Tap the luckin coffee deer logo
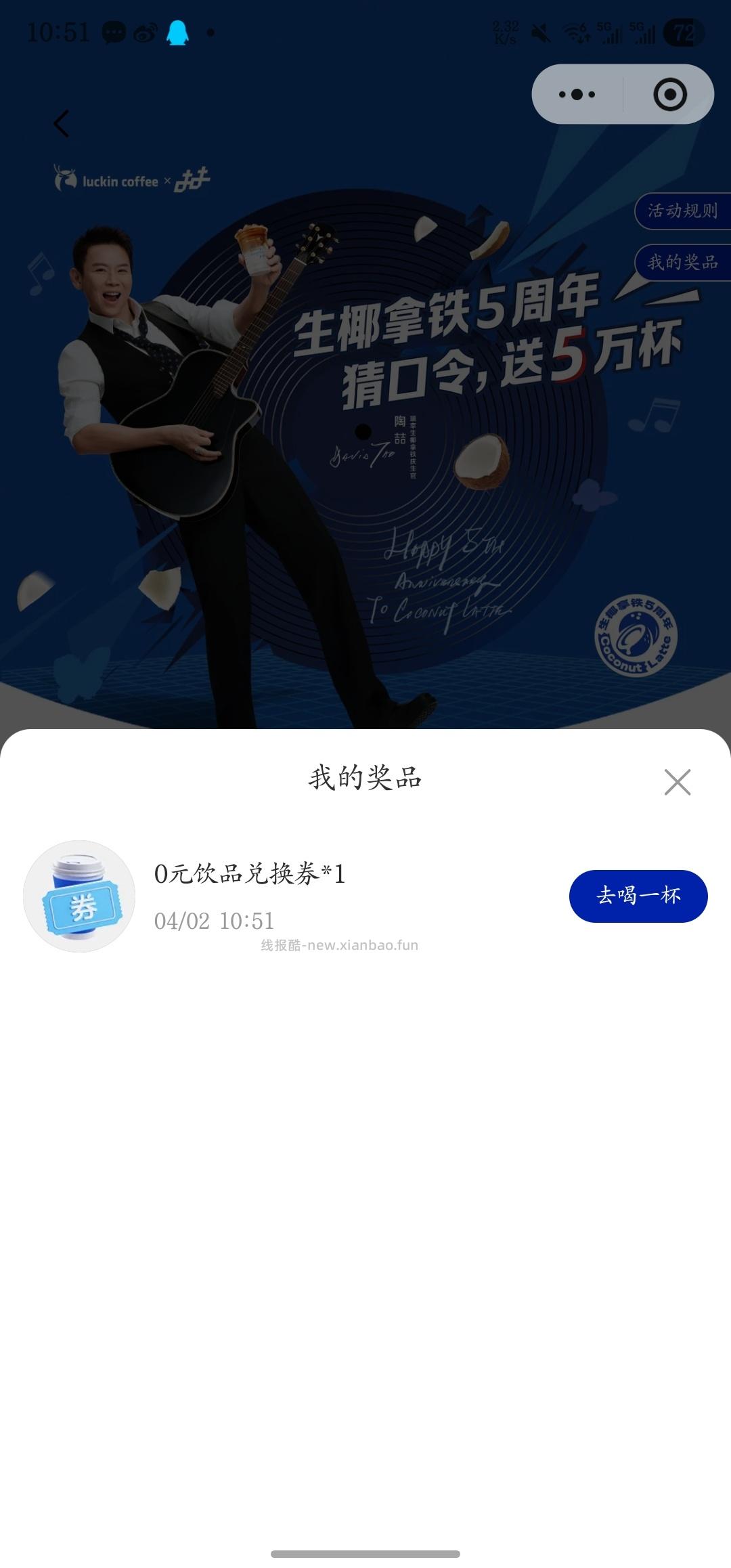Viewport: 731px width, 1568px height. click(64, 178)
